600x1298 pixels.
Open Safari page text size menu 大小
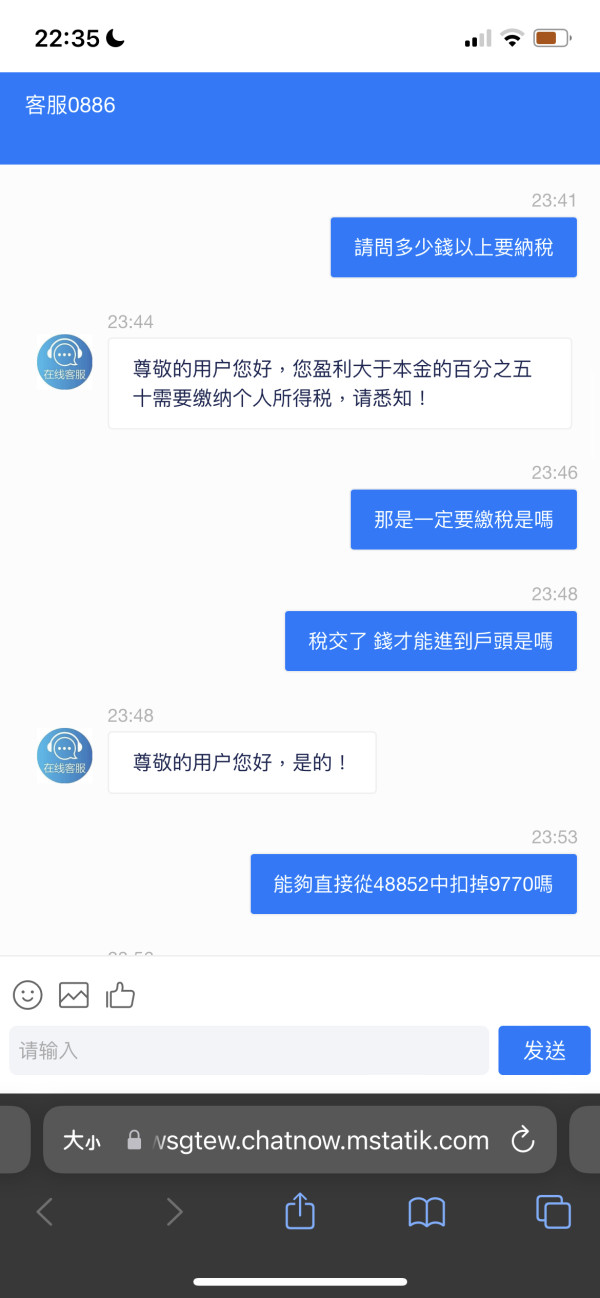[82, 1140]
